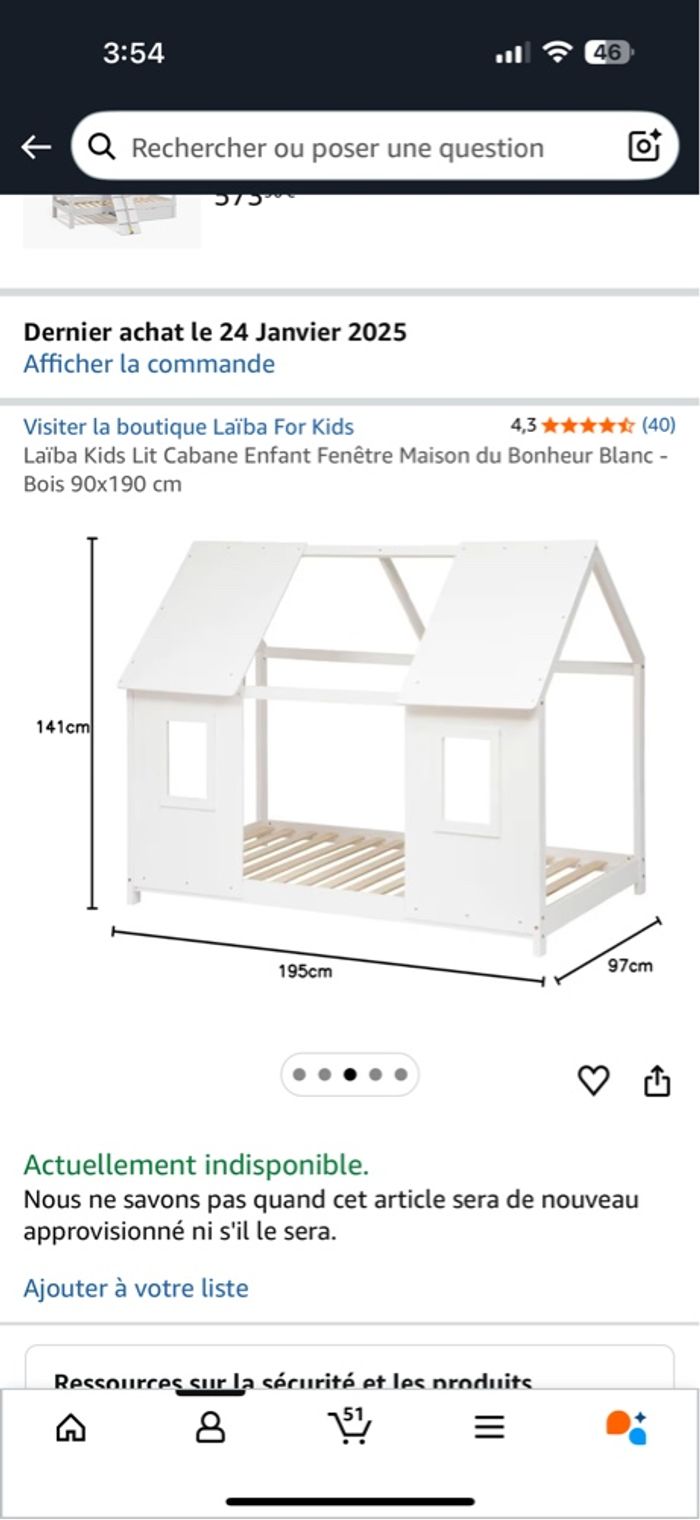Switch to the account profile tab

(210, 1428)
